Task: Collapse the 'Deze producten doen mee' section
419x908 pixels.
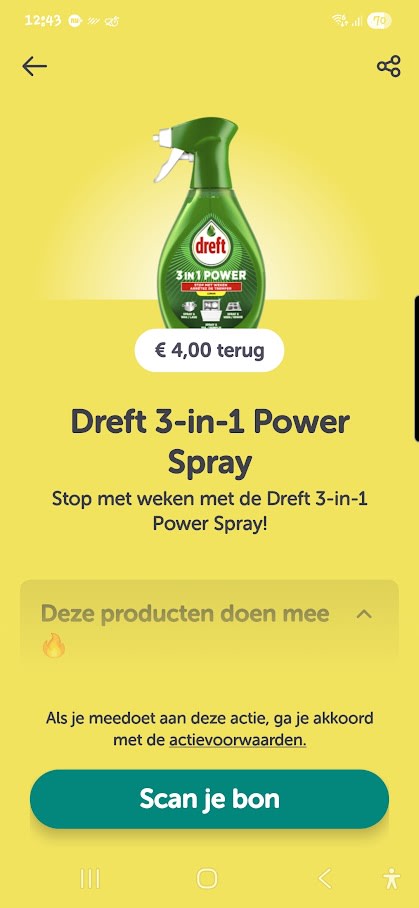Action: (364, 614)
